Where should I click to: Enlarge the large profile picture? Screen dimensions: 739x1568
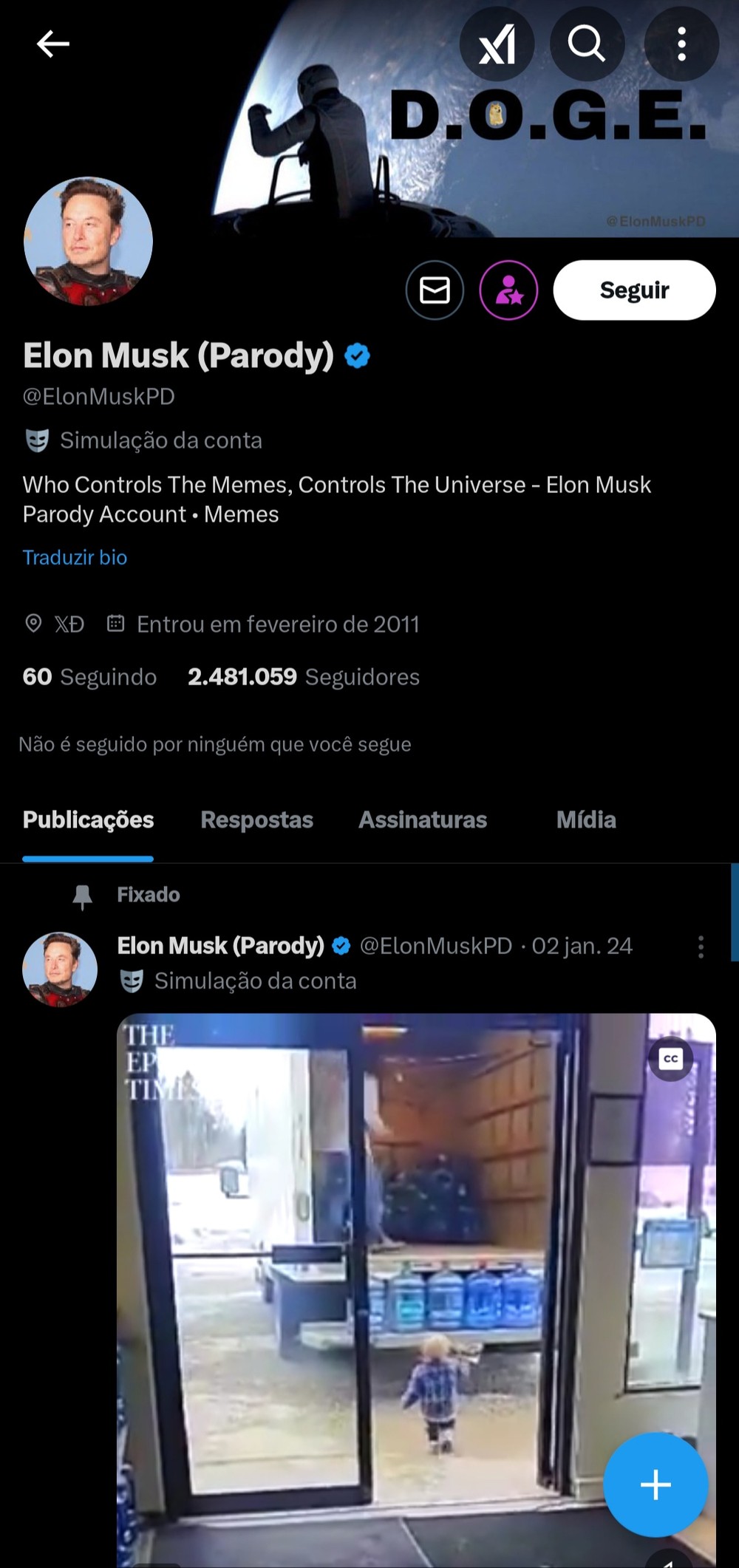click(88, 241)
